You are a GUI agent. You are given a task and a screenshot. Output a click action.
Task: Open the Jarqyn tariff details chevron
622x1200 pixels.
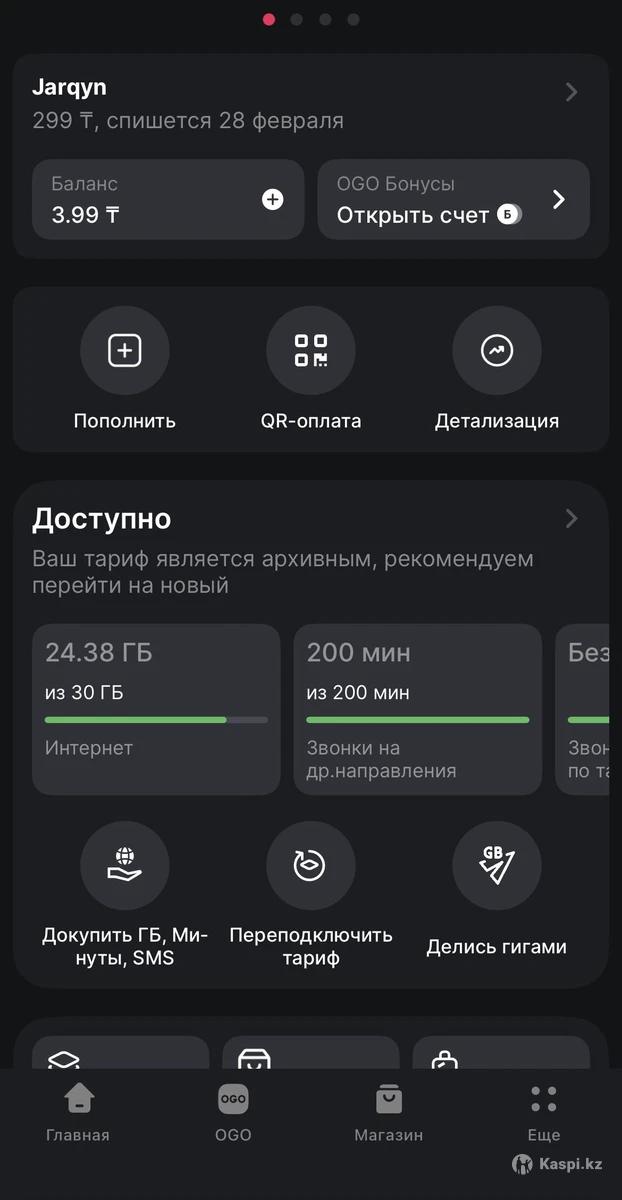[571, 92]
